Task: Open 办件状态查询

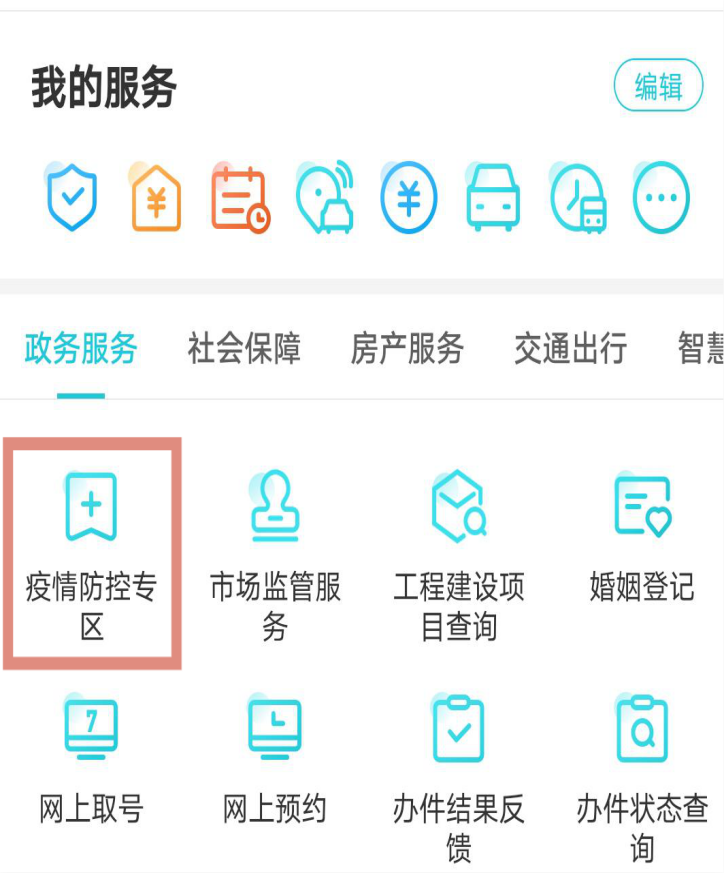Action: [642, 770]
